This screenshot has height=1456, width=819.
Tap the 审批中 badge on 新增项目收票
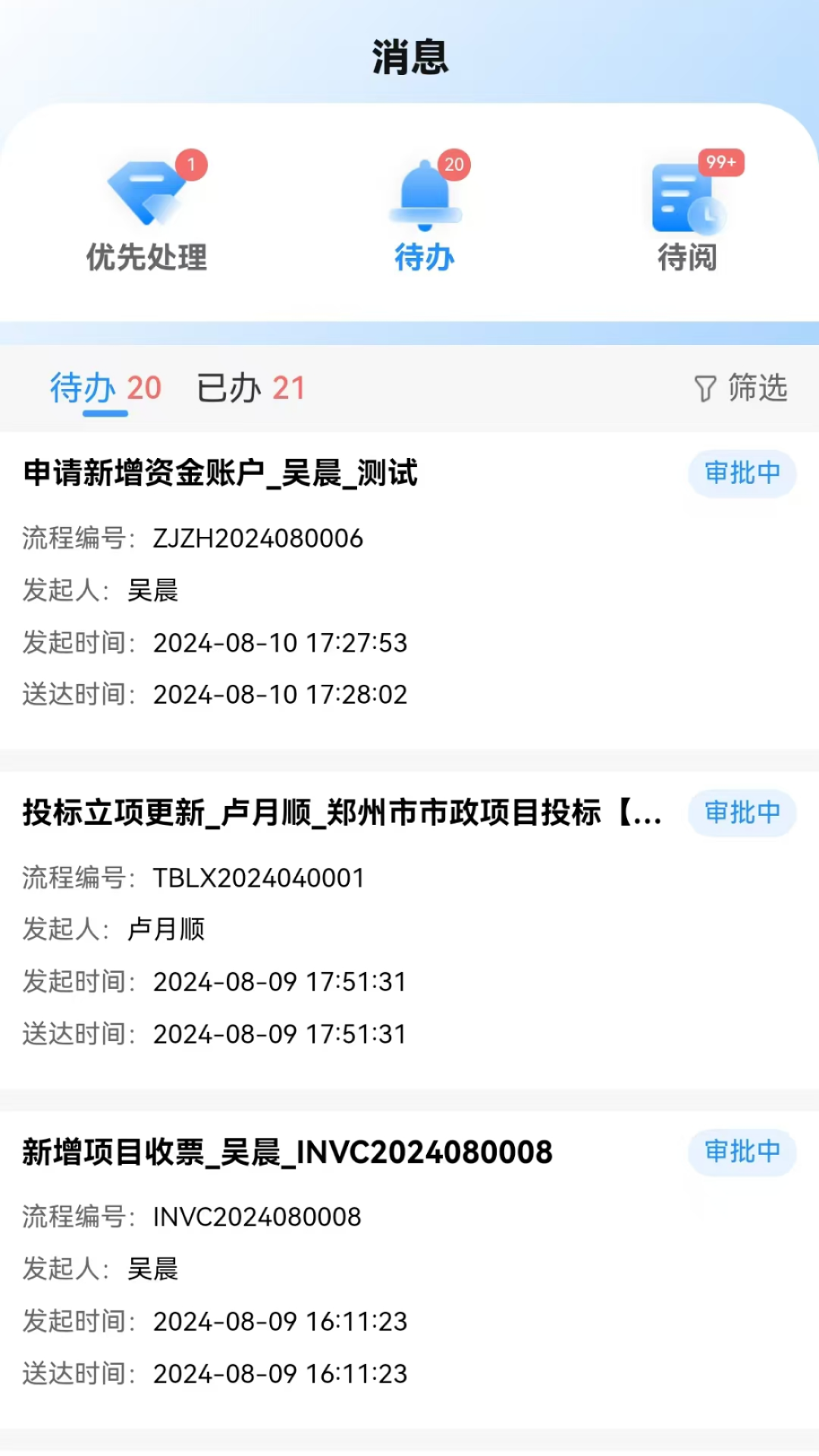741,1153
